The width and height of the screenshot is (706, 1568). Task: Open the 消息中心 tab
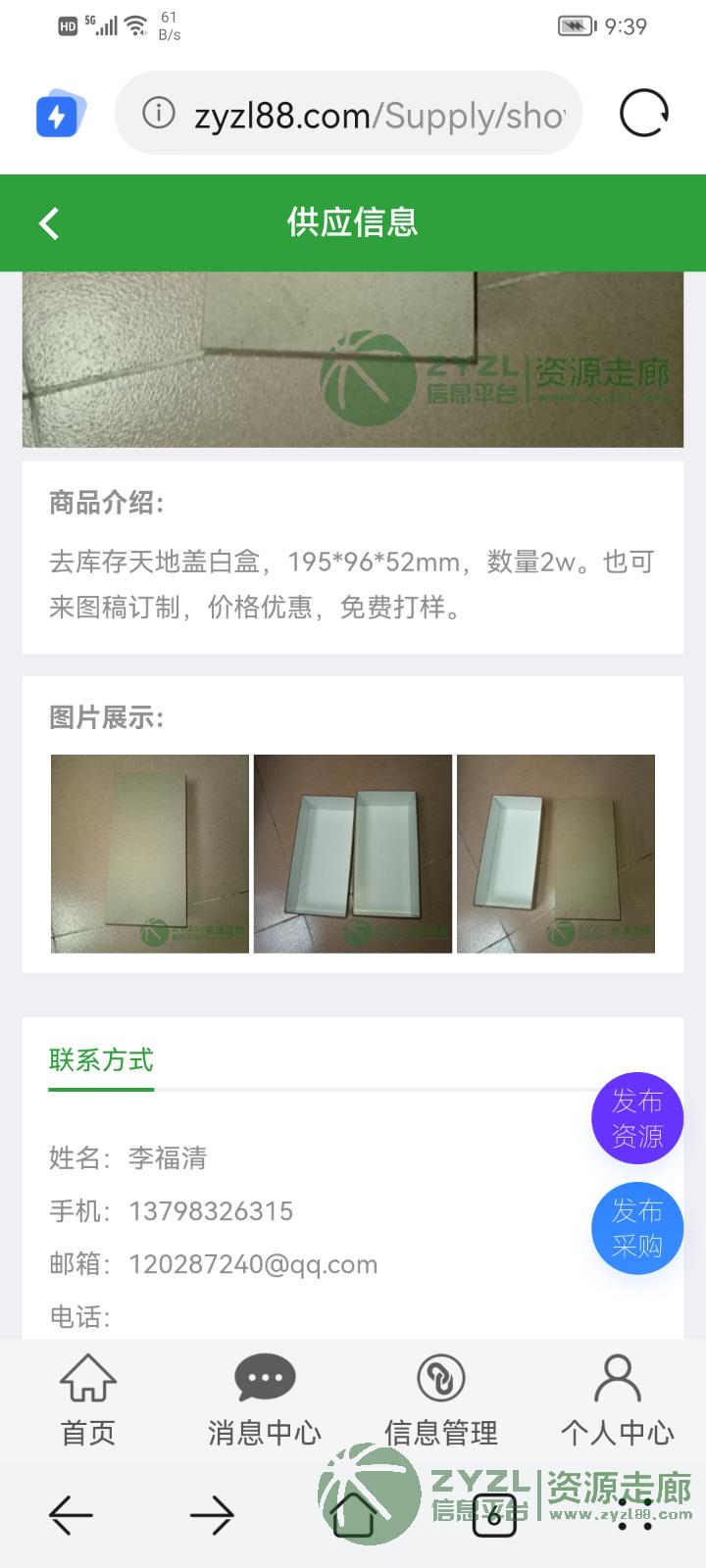click(x=265, y=1401)
